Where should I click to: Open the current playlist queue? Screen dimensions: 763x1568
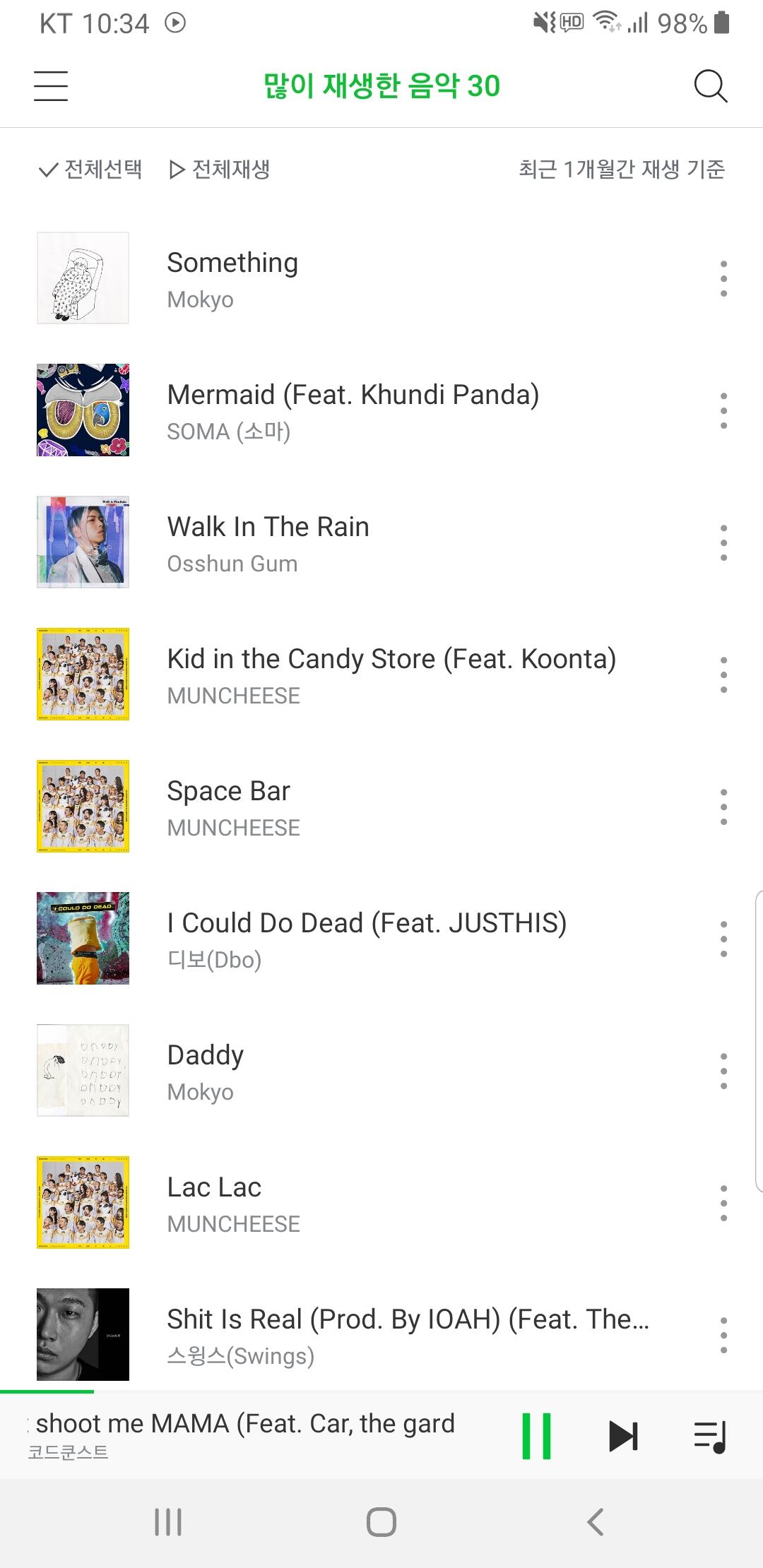point(710,1437)
